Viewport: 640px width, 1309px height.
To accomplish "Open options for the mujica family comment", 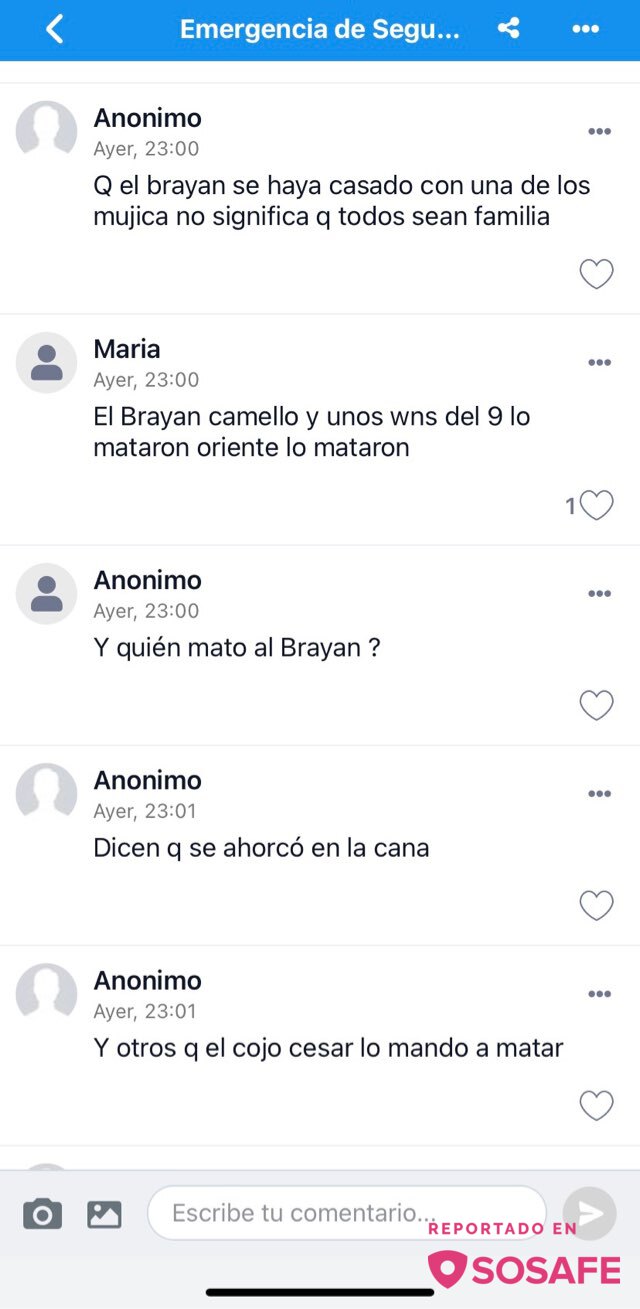I will 599,131.
